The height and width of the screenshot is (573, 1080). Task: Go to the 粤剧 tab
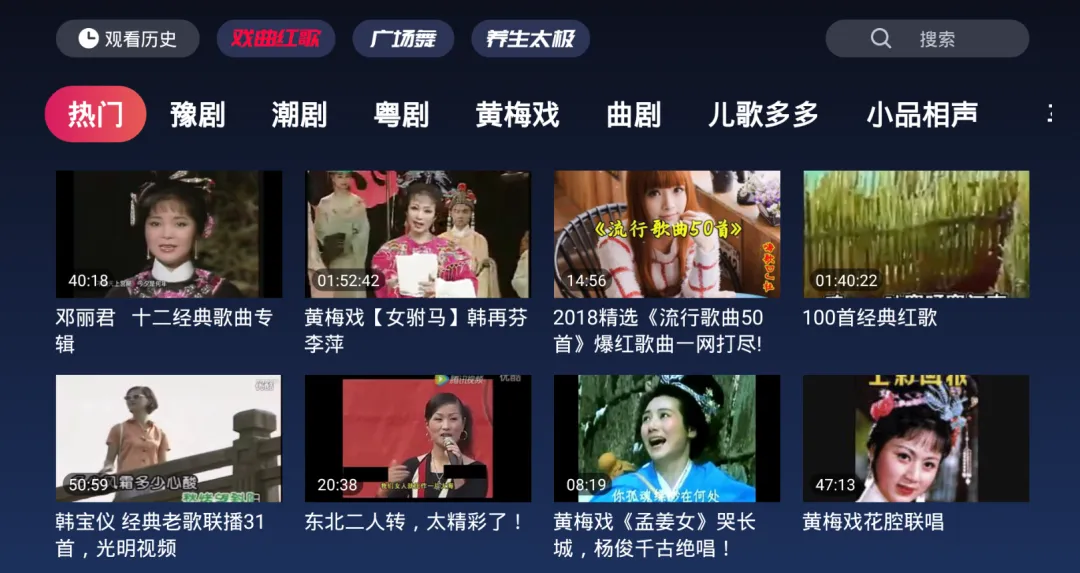click(401, 114)
